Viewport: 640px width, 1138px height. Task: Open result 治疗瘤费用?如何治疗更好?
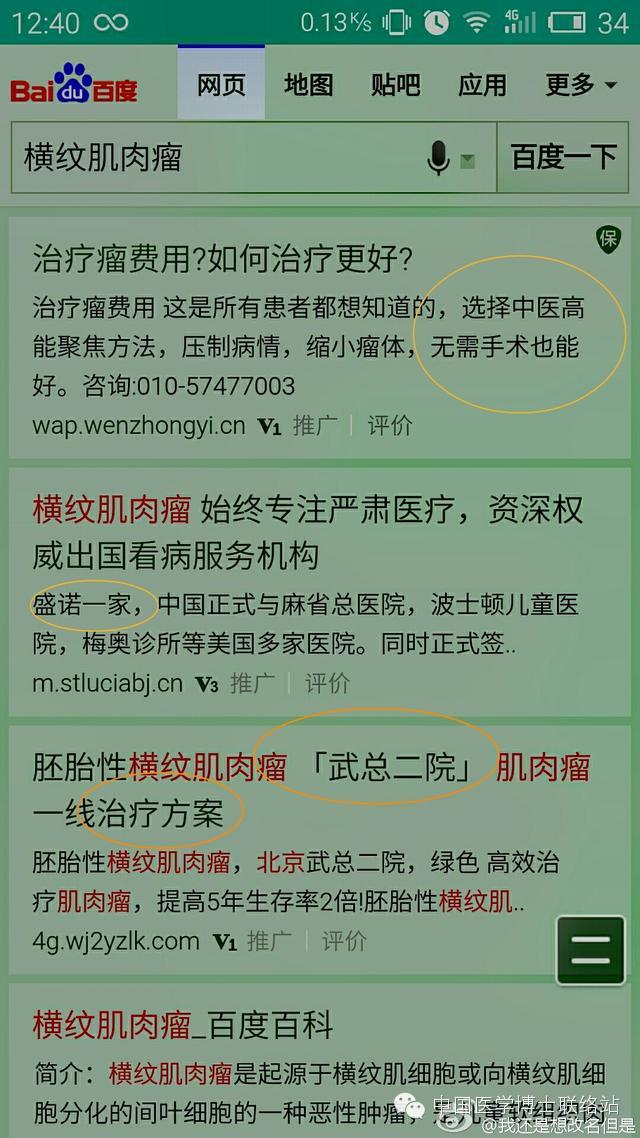[222, 259]
